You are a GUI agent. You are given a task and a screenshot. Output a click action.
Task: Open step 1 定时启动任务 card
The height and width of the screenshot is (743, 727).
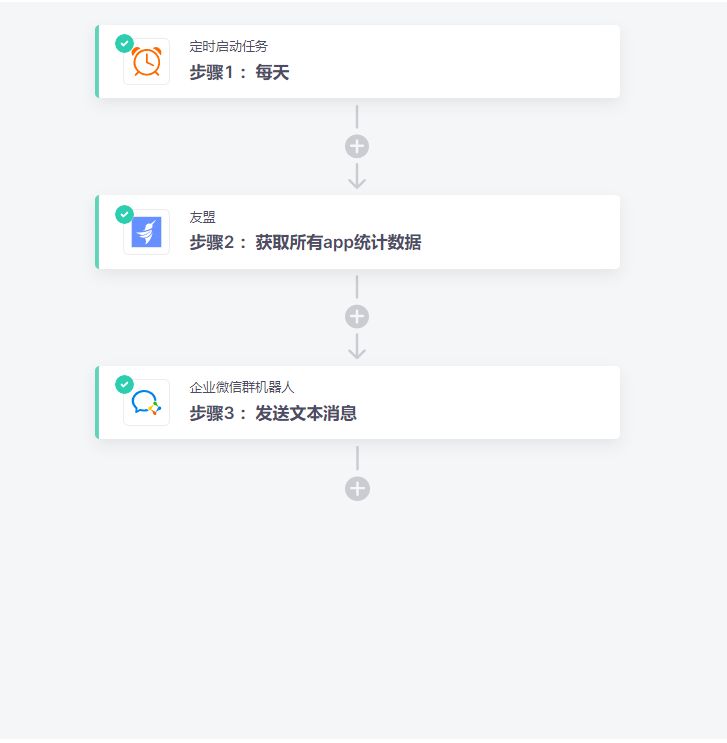[357, 62]
